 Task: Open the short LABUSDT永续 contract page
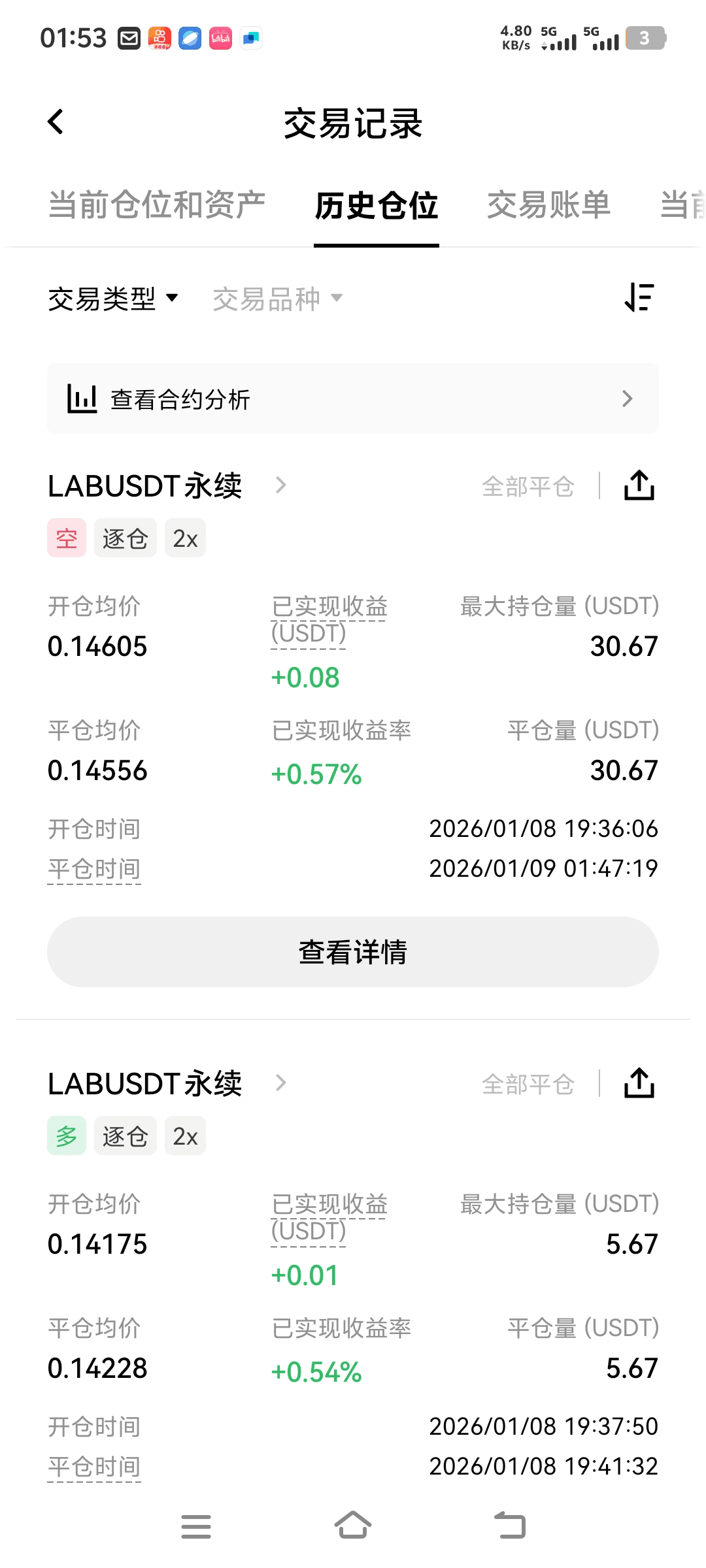pos(167,486)
